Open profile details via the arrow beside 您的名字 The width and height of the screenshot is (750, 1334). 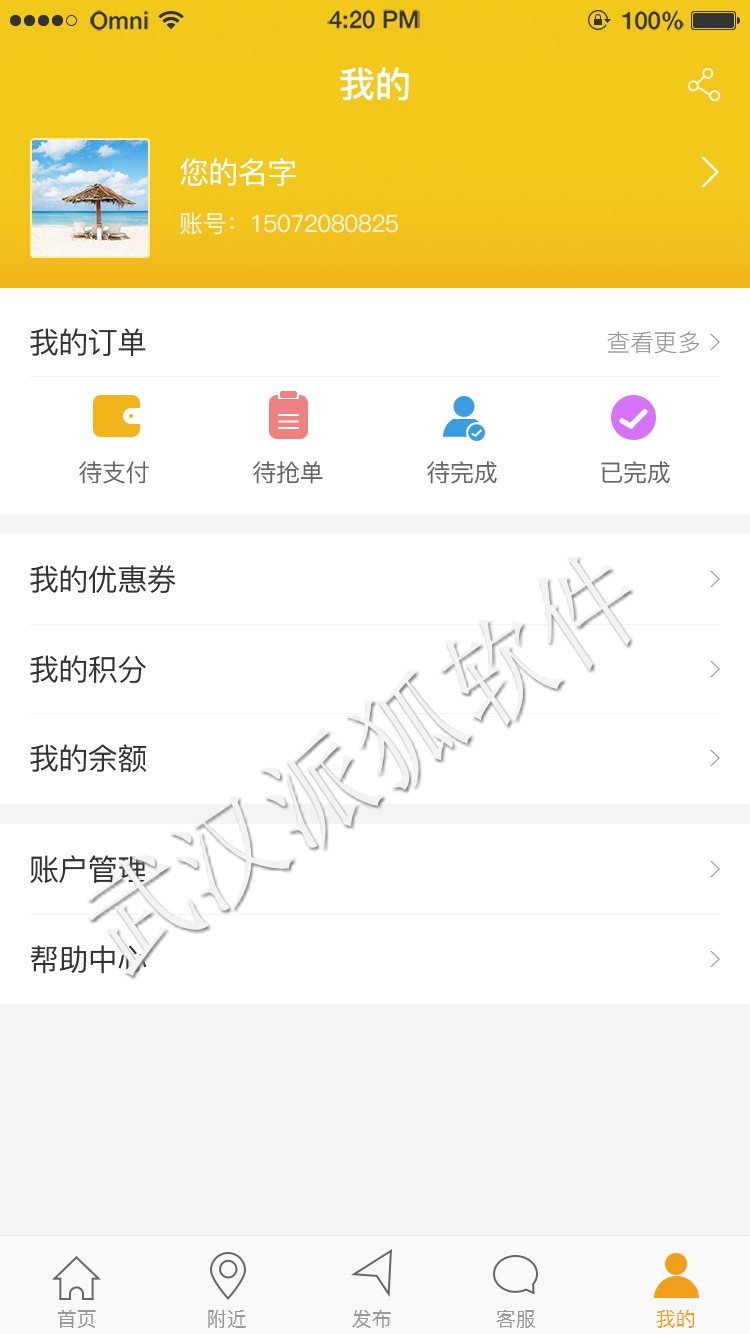pyautogui.click(x=710, y=172)
